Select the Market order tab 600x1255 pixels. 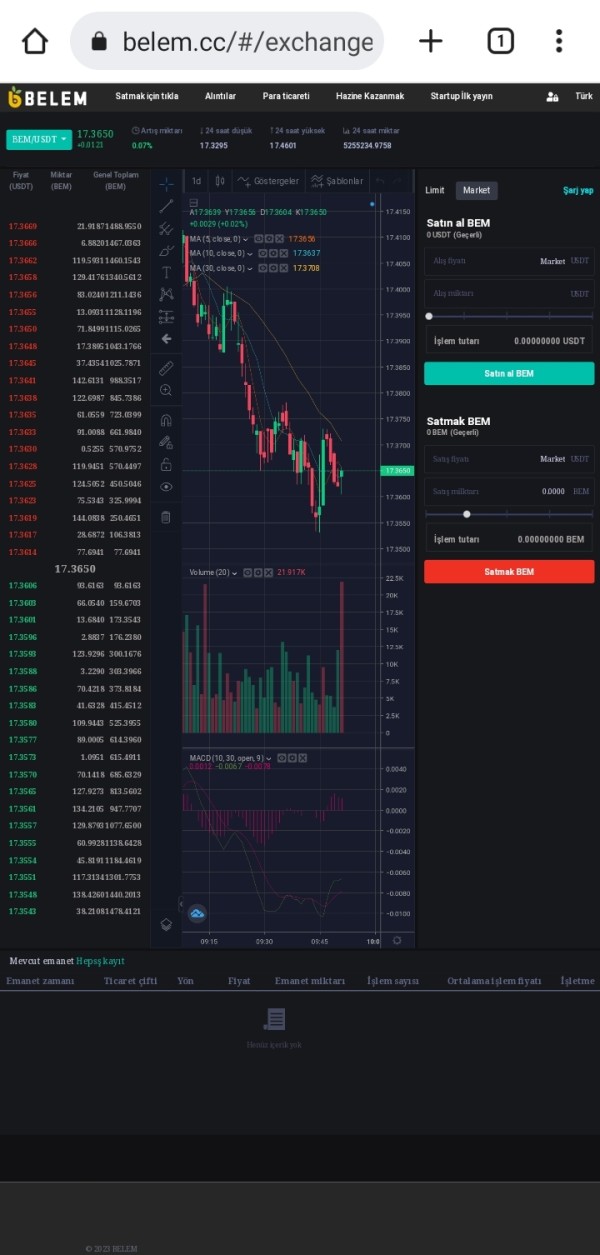[476, 190]
